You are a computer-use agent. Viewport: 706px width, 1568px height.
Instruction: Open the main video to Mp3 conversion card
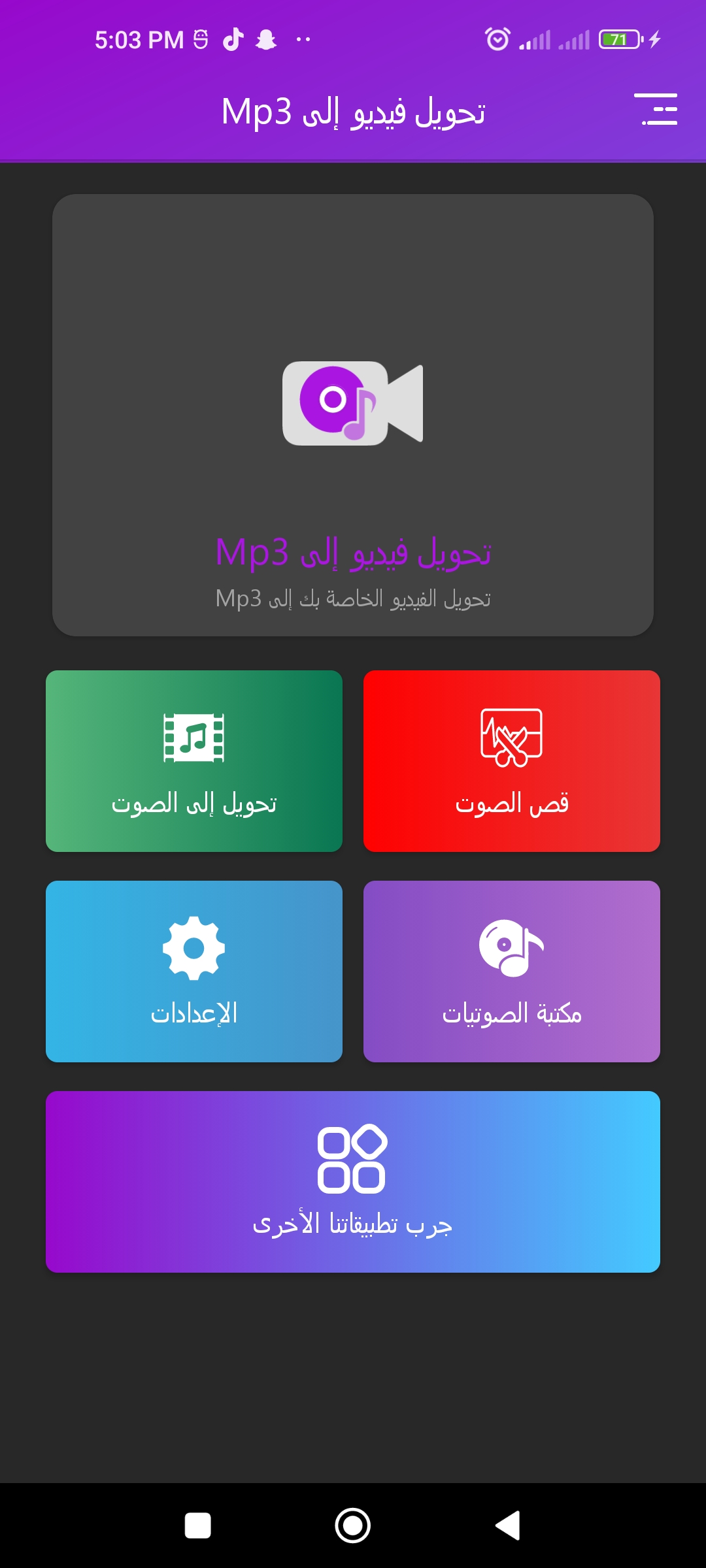click(353, 415)
